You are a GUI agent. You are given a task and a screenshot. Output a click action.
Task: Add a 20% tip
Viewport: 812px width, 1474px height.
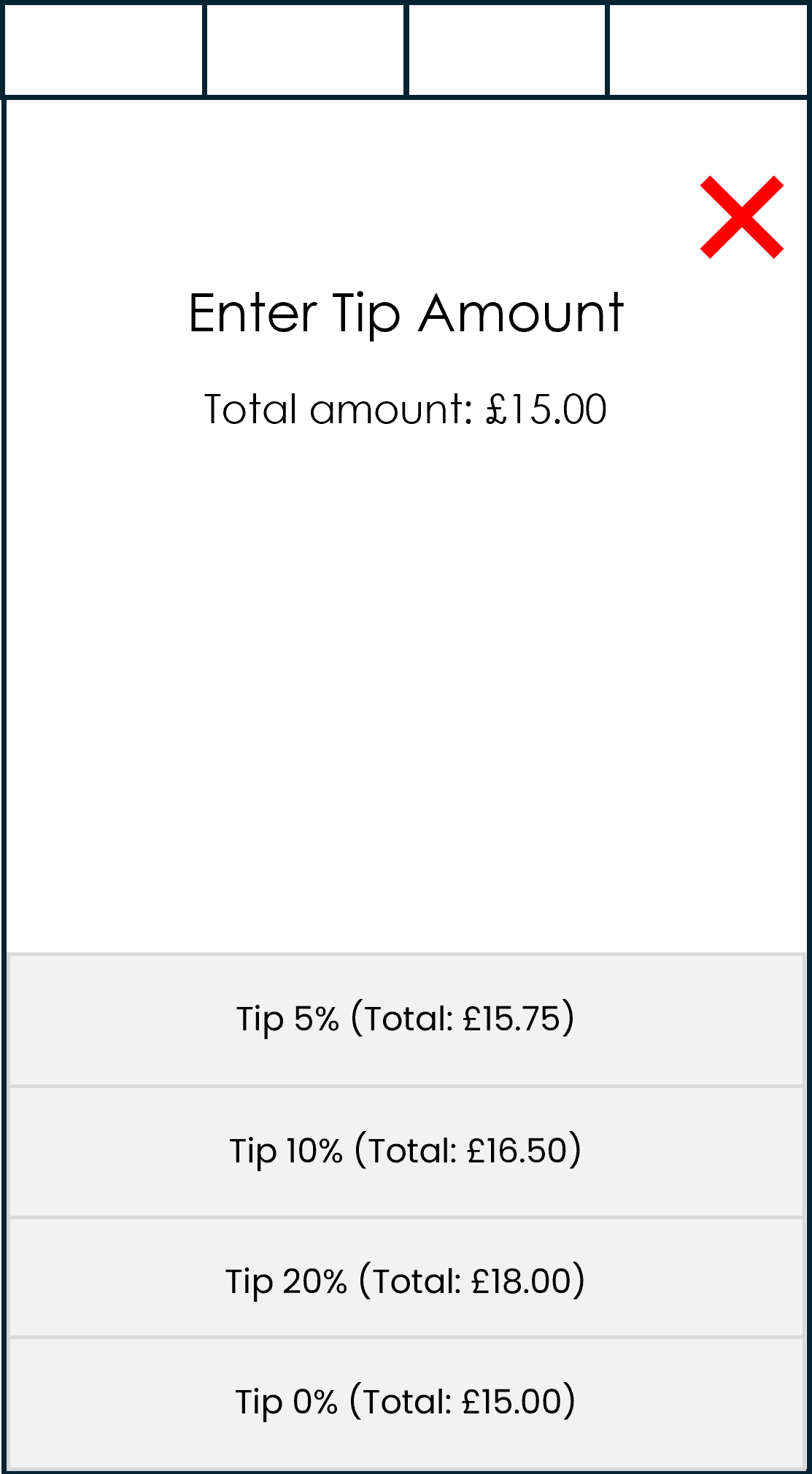[406, 1281]
